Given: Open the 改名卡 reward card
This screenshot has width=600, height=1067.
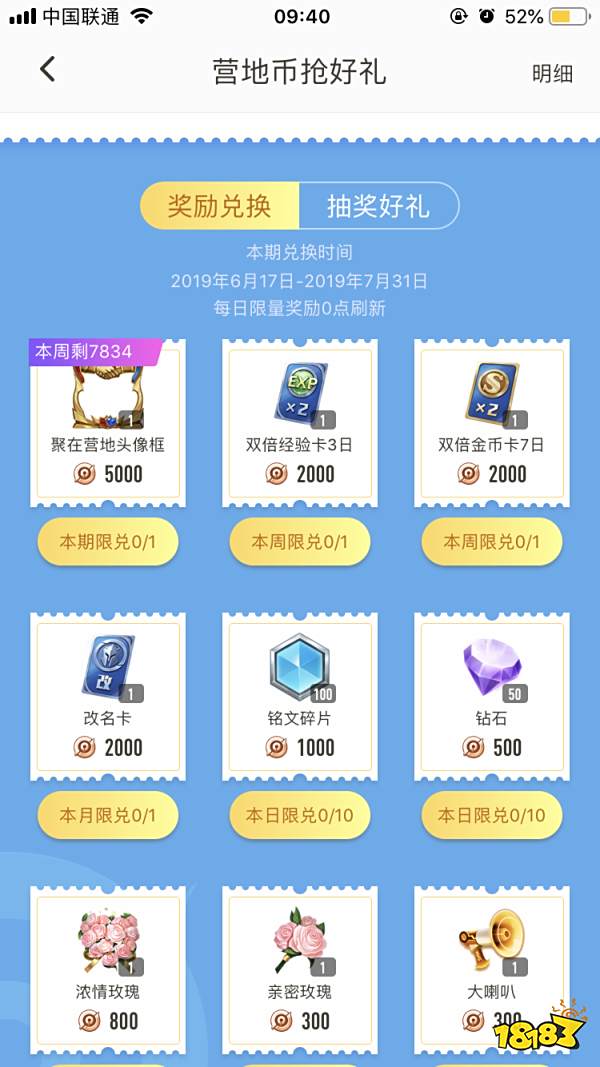Looking at the screenshot, I should [108, 697].
